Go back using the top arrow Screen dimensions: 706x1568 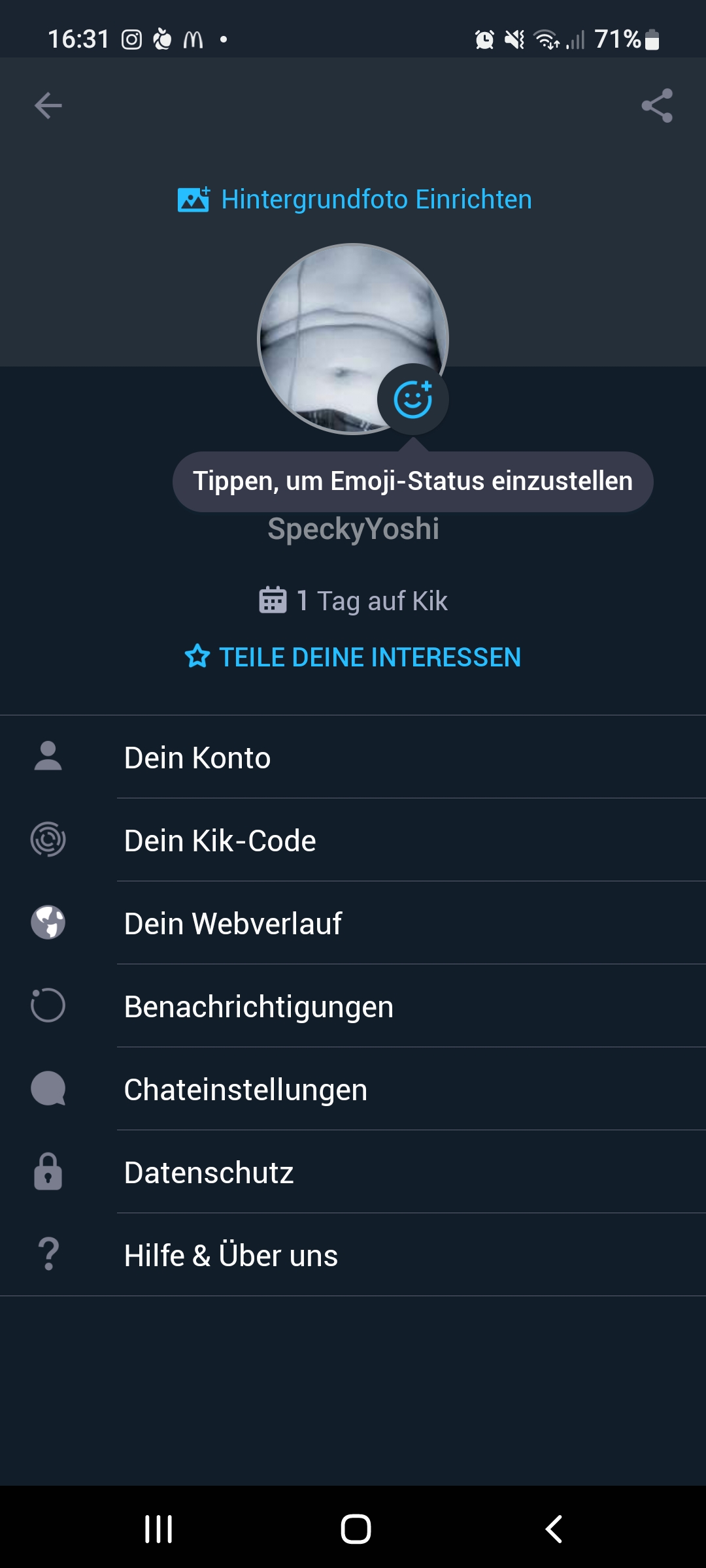click(x=48, y=106)
